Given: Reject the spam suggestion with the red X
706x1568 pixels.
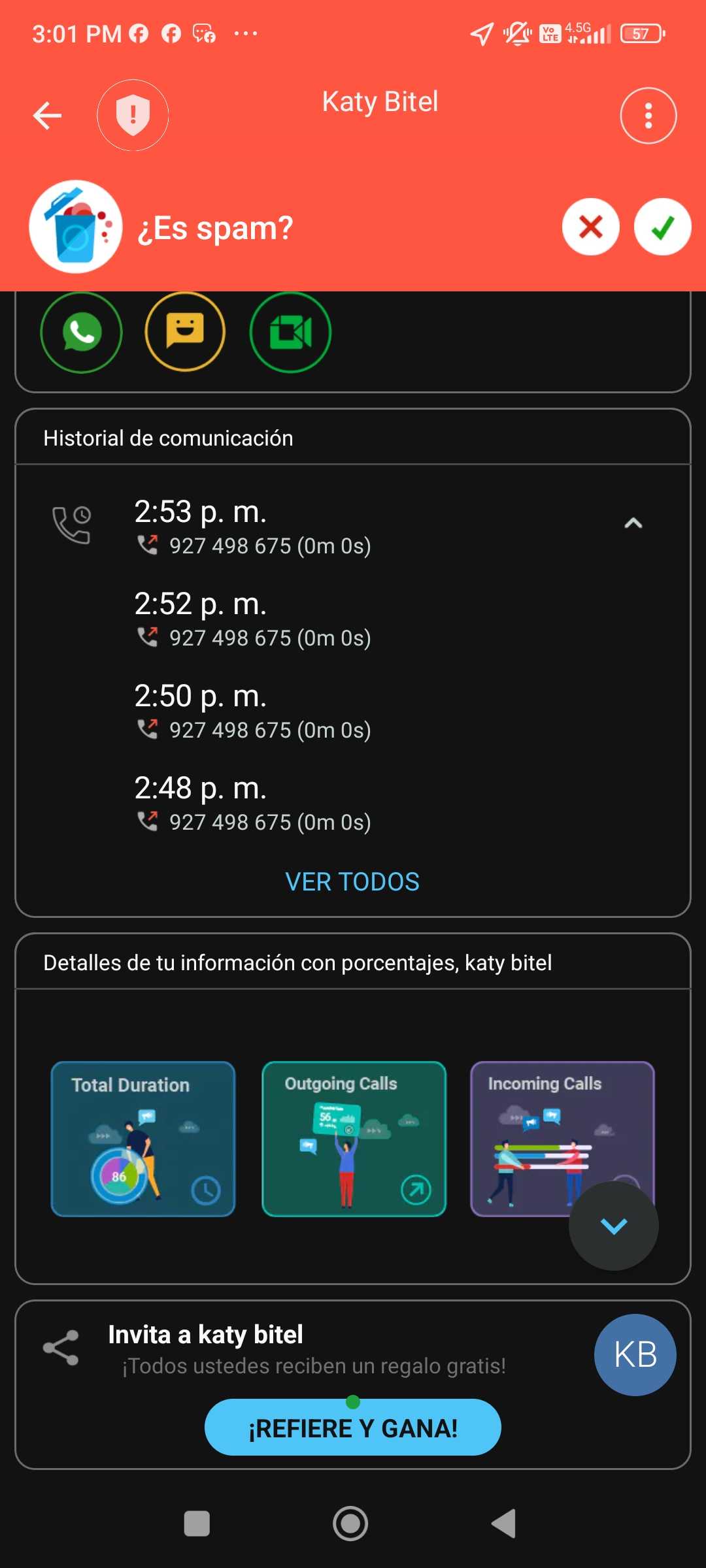Looking at the screenshot, I should pos(590,227).
